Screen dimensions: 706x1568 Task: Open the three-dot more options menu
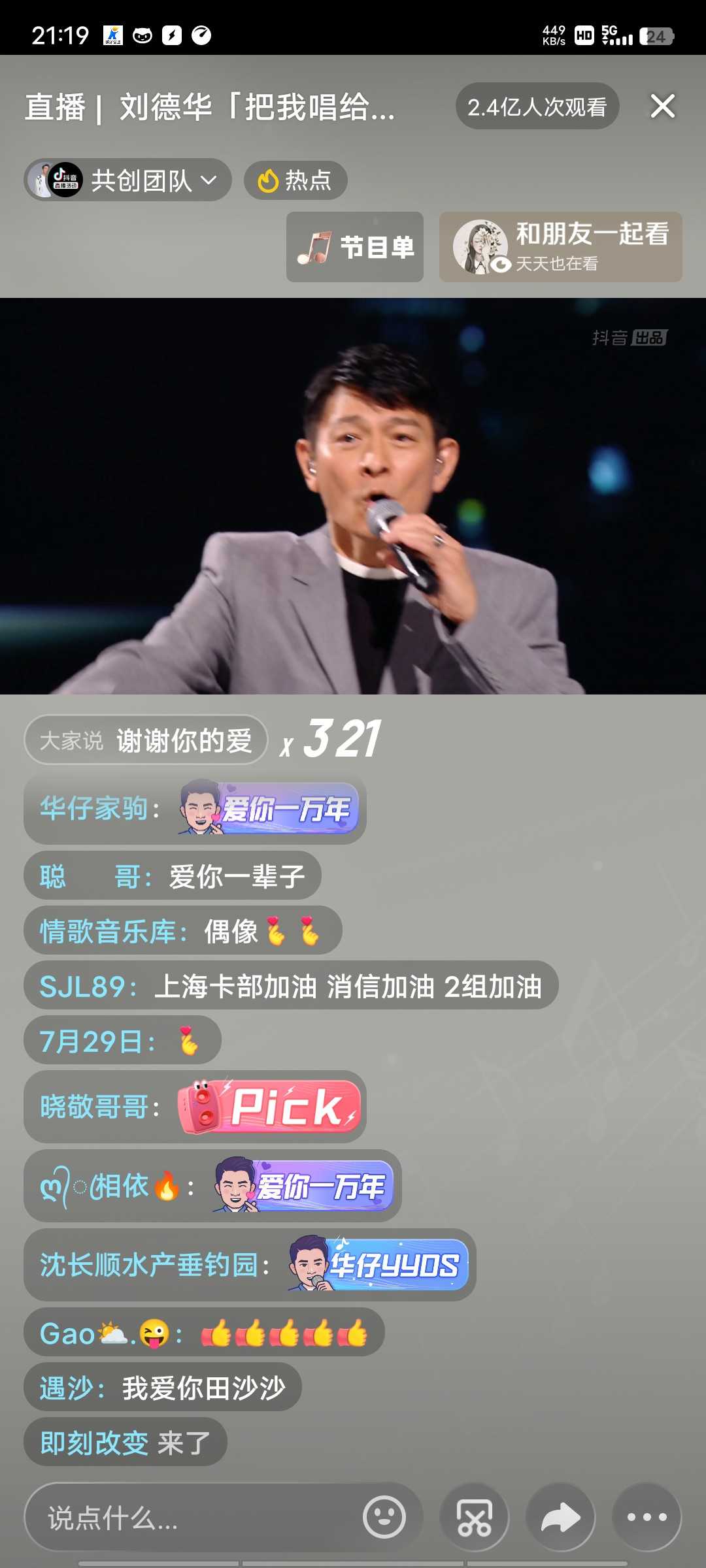647,1517
